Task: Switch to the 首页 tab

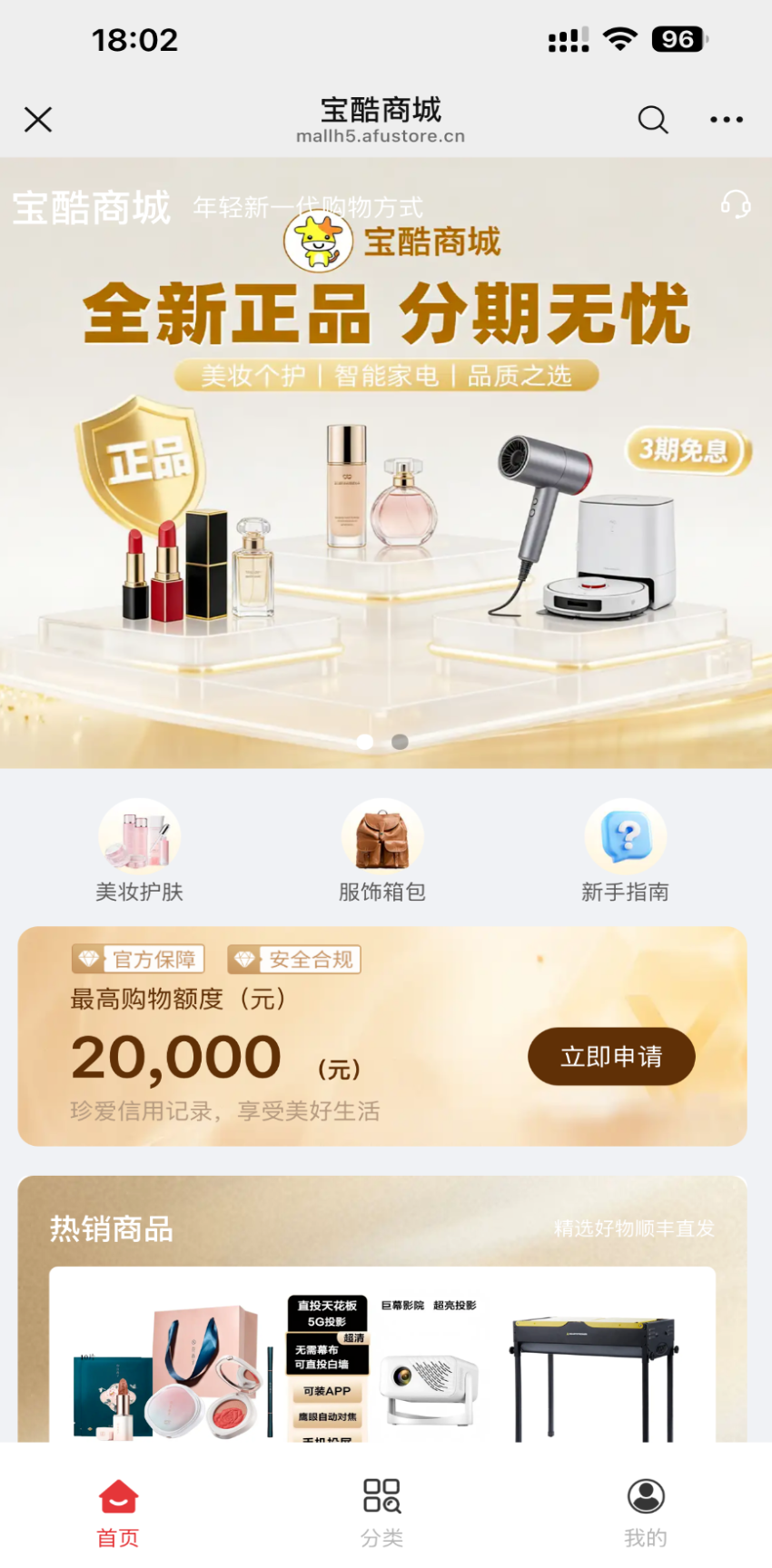Action: pos(118,1512)
